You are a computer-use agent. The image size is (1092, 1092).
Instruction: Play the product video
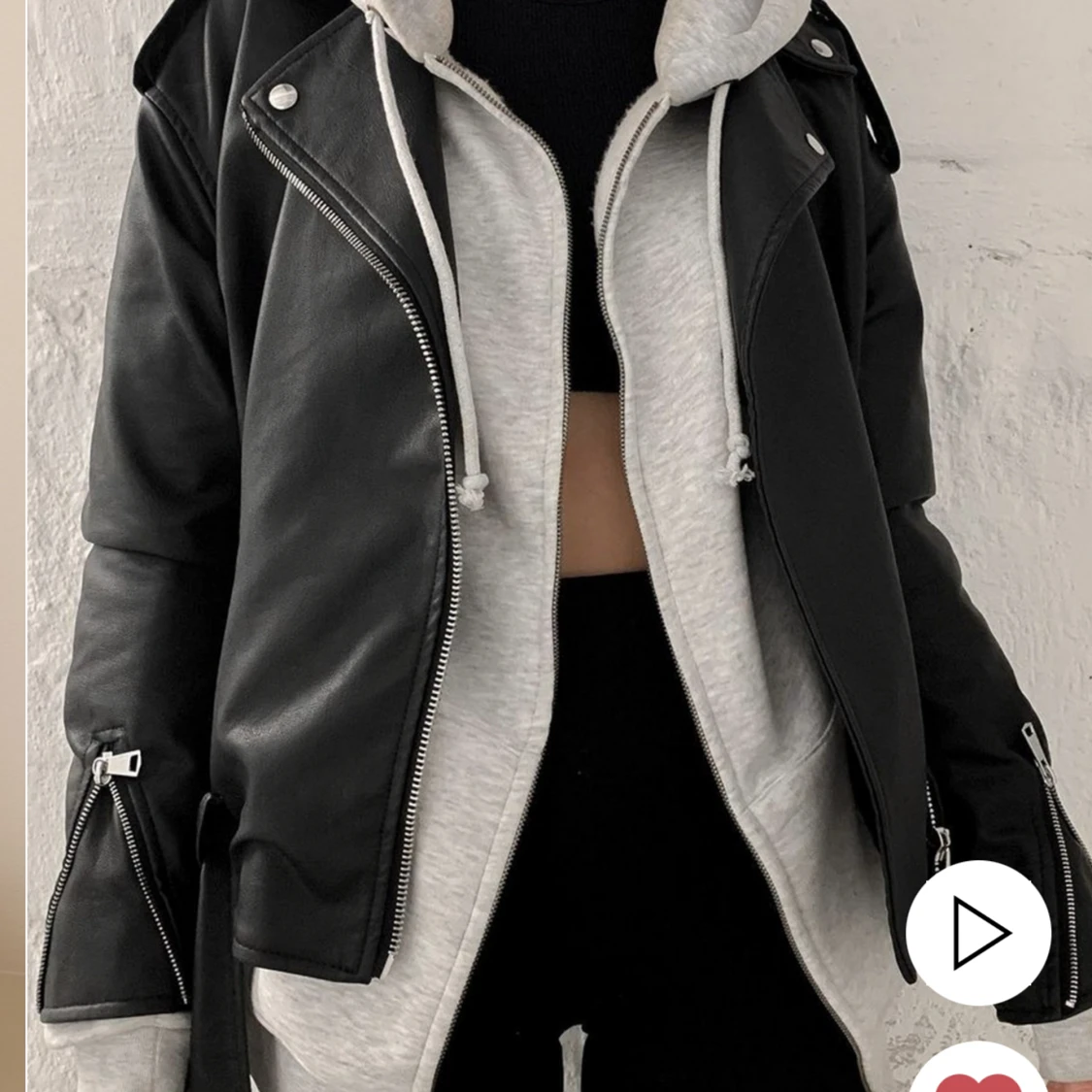(977, 933)
